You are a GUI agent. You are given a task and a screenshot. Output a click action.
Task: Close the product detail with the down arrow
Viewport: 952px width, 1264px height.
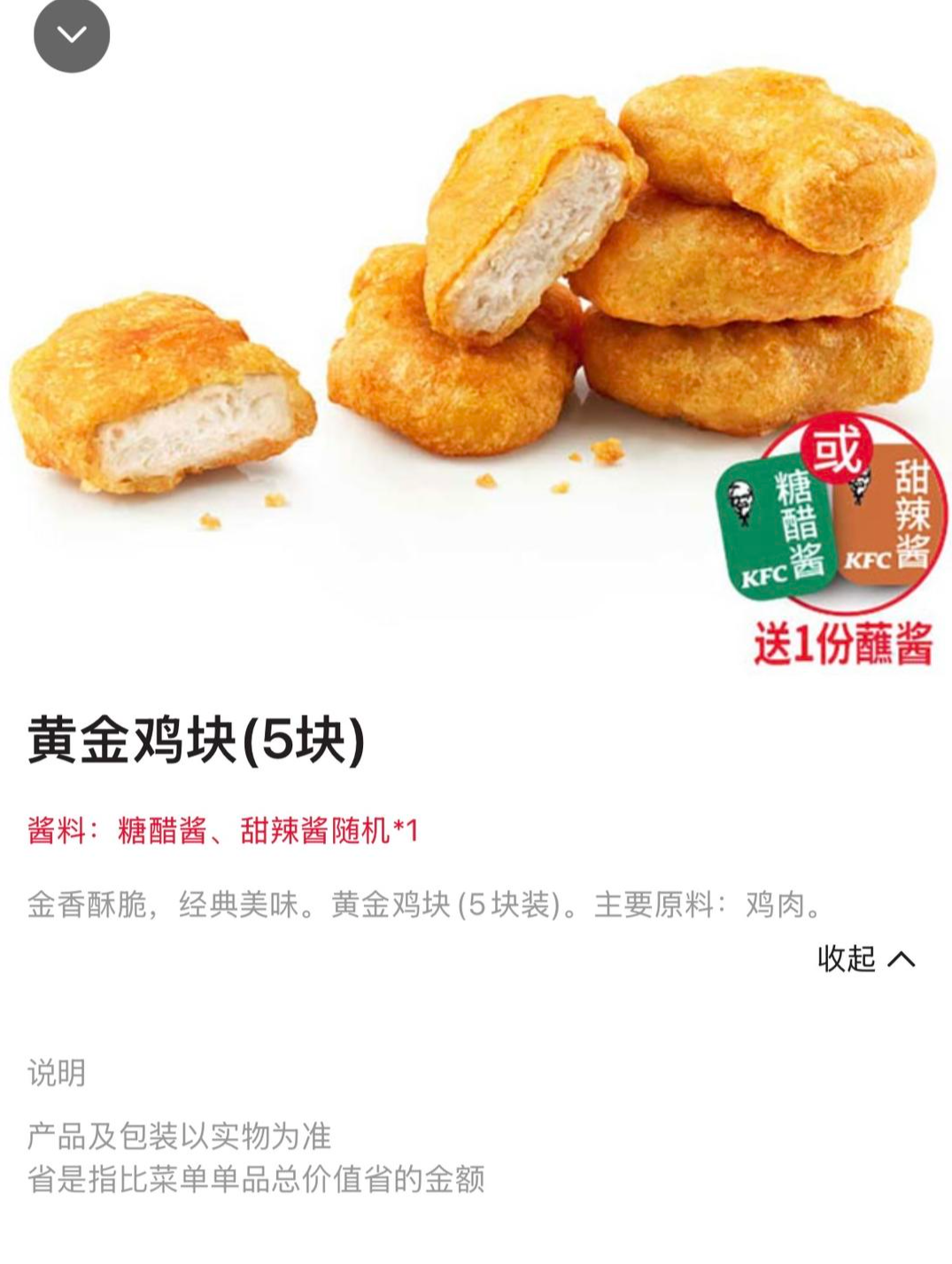coord(72,35)
